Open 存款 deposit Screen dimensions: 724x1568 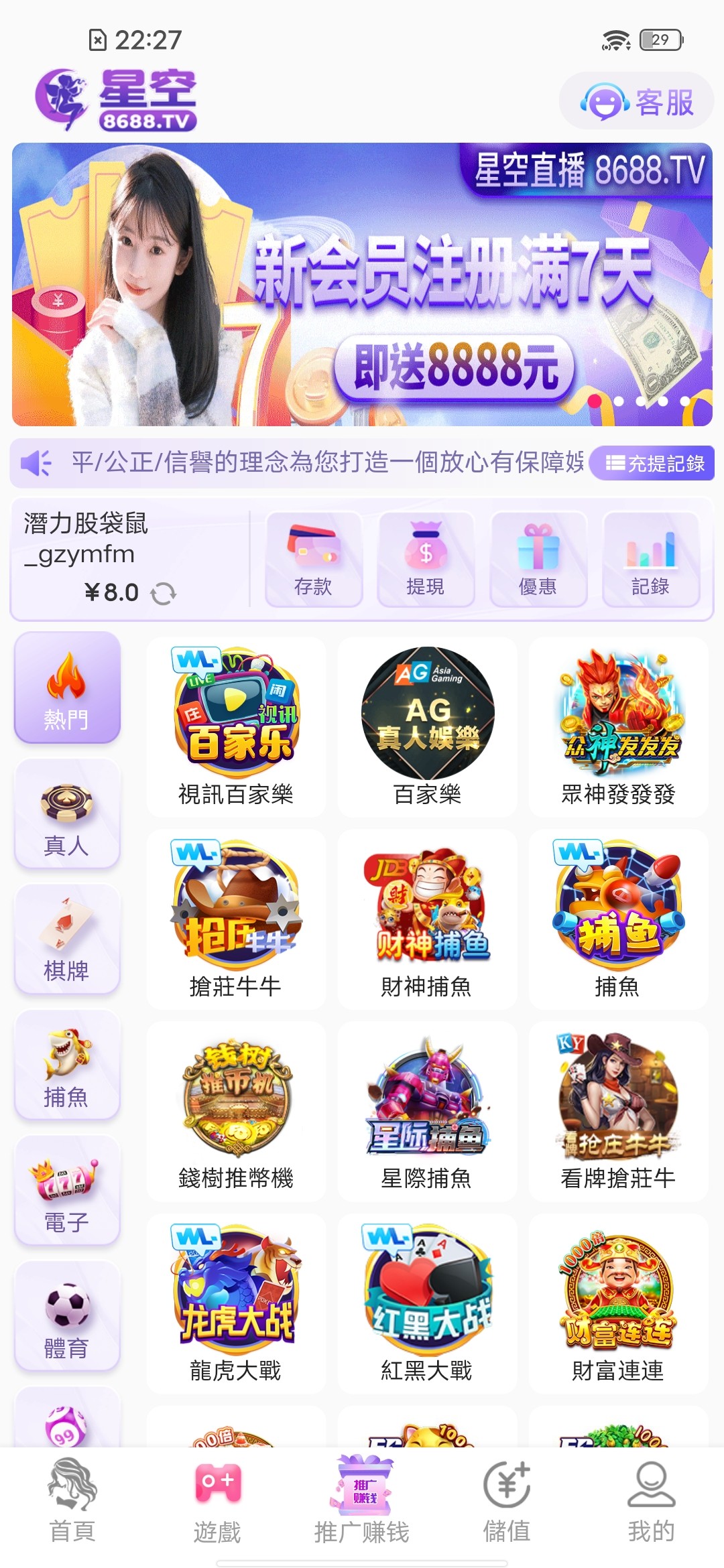313,559
